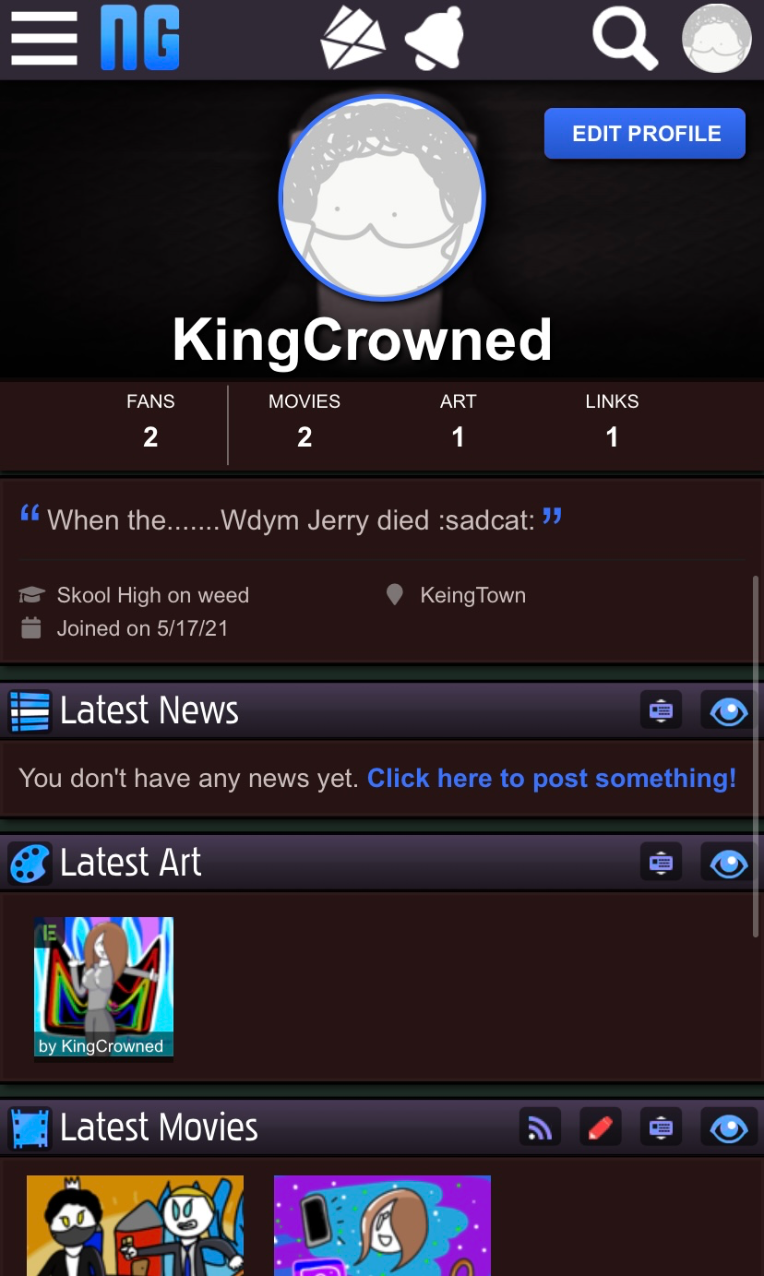Open the search magnifier
The width and height of the screenshot is (764, 1276).
pos(624,39)
